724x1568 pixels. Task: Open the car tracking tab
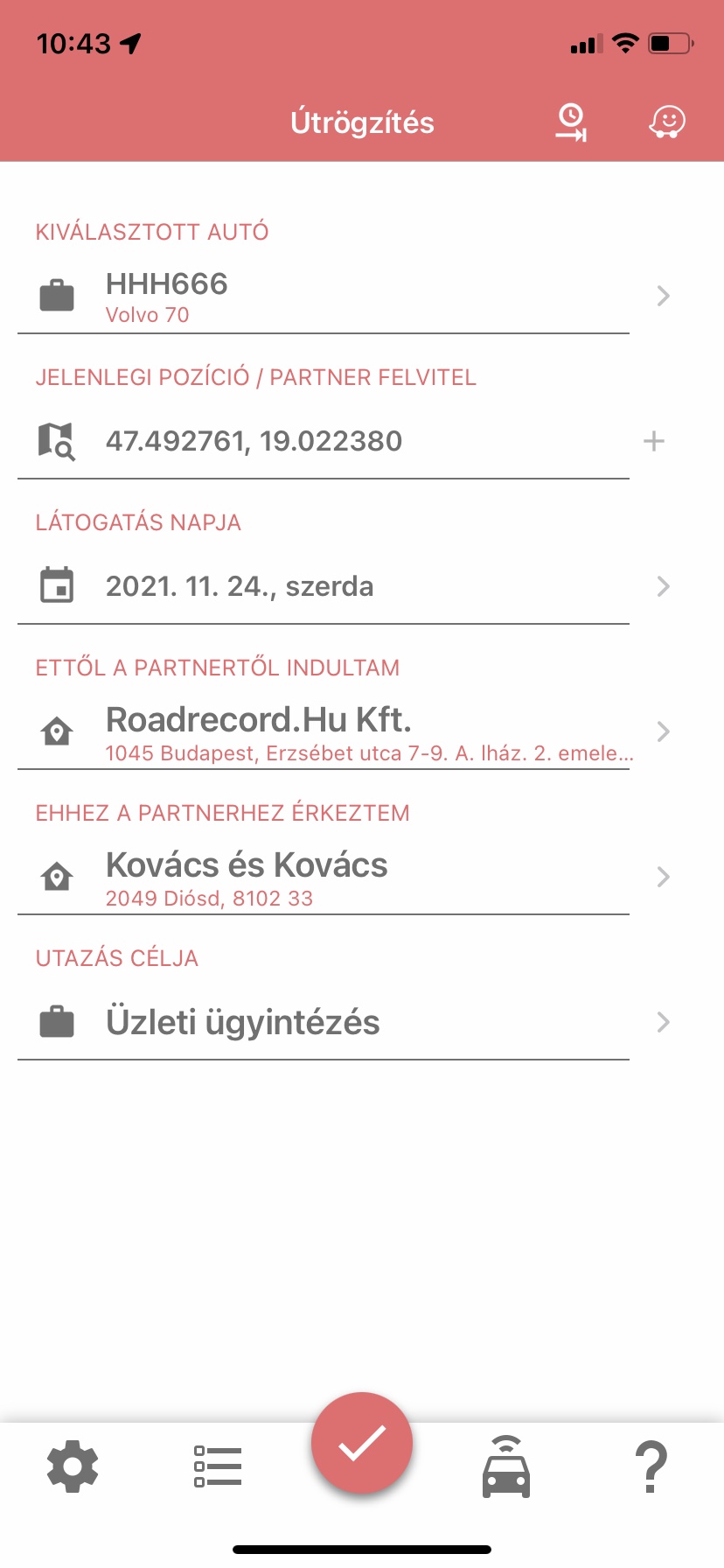coord(506,1466)
